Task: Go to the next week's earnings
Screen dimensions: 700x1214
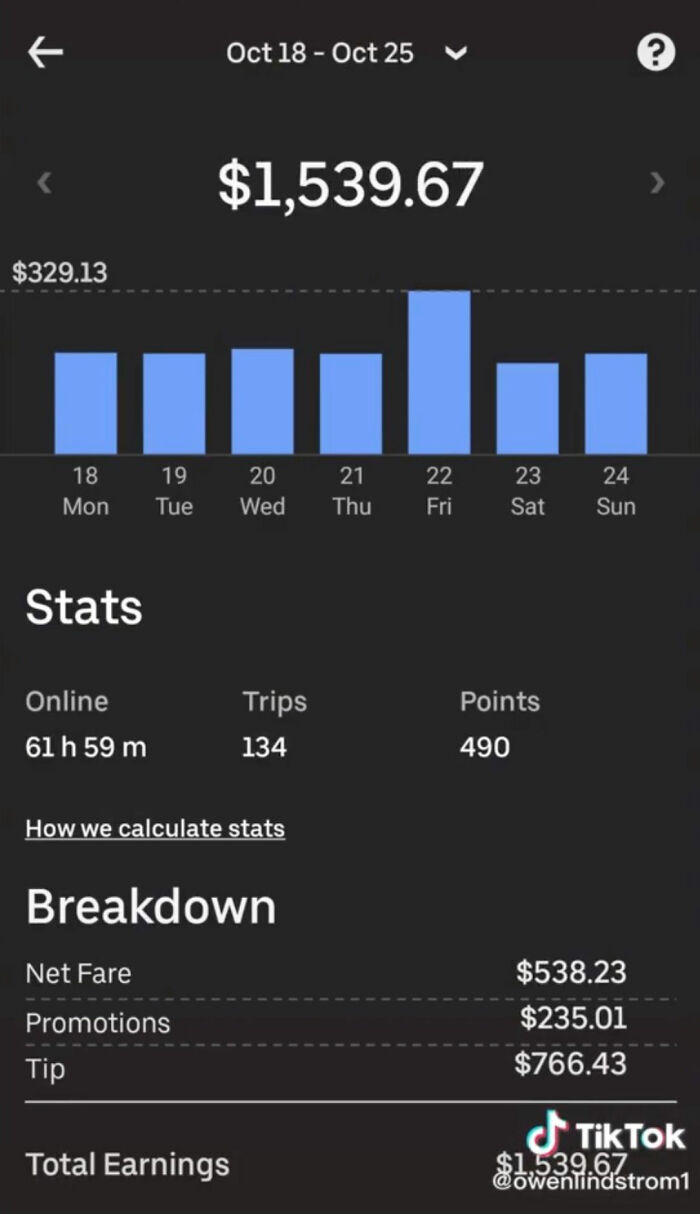Action: pyautogui.click(x=657, y=183)
